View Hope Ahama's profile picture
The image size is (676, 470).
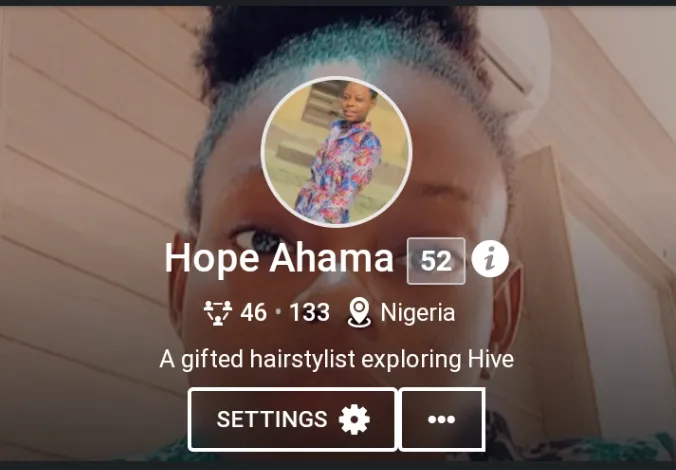tap(336, 152)
